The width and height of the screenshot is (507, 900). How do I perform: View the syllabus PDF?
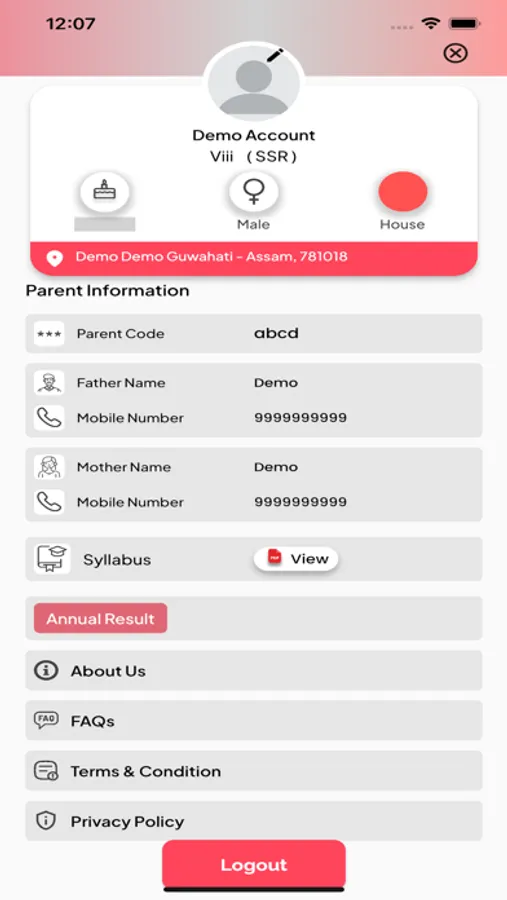click(x=296, y=558)
